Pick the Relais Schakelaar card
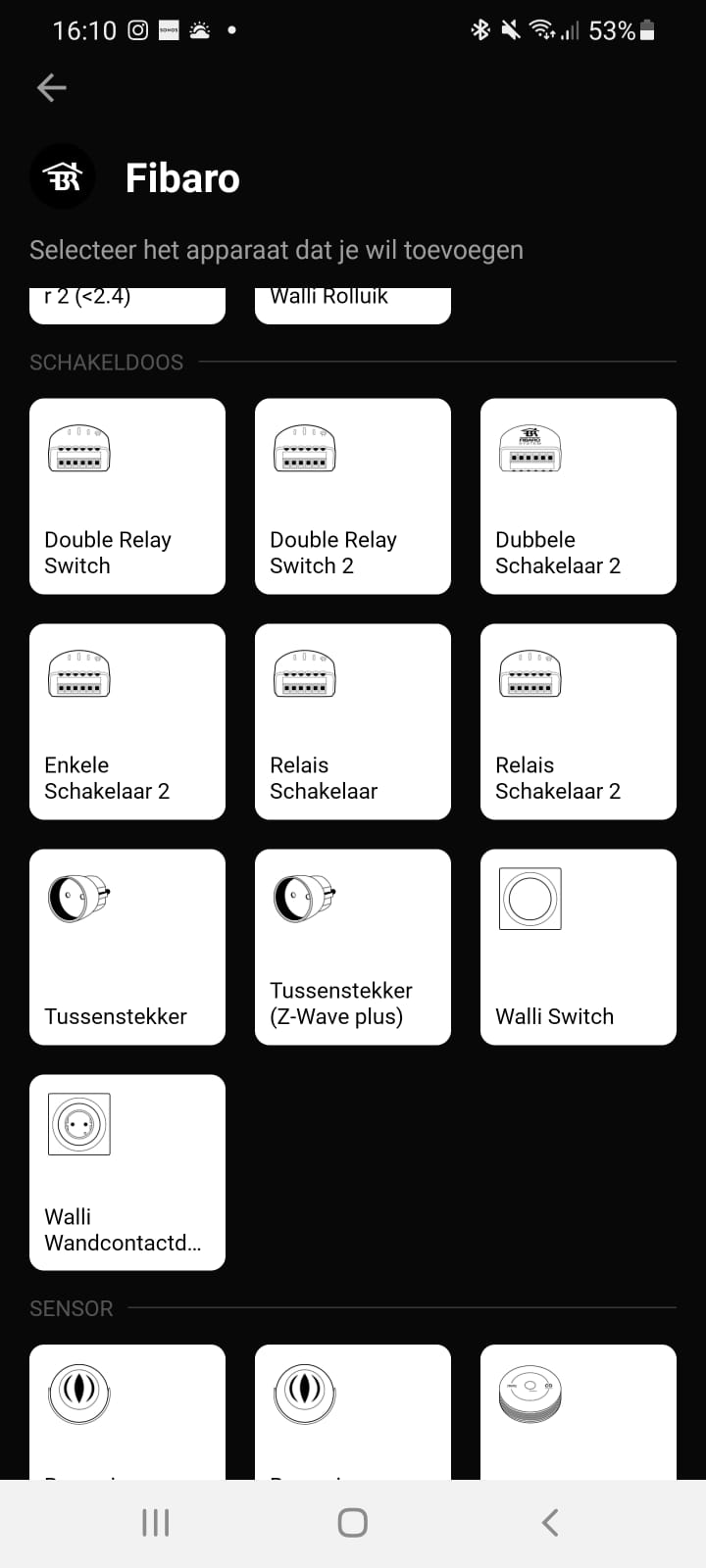706x1568 pixels. (353, 721)
